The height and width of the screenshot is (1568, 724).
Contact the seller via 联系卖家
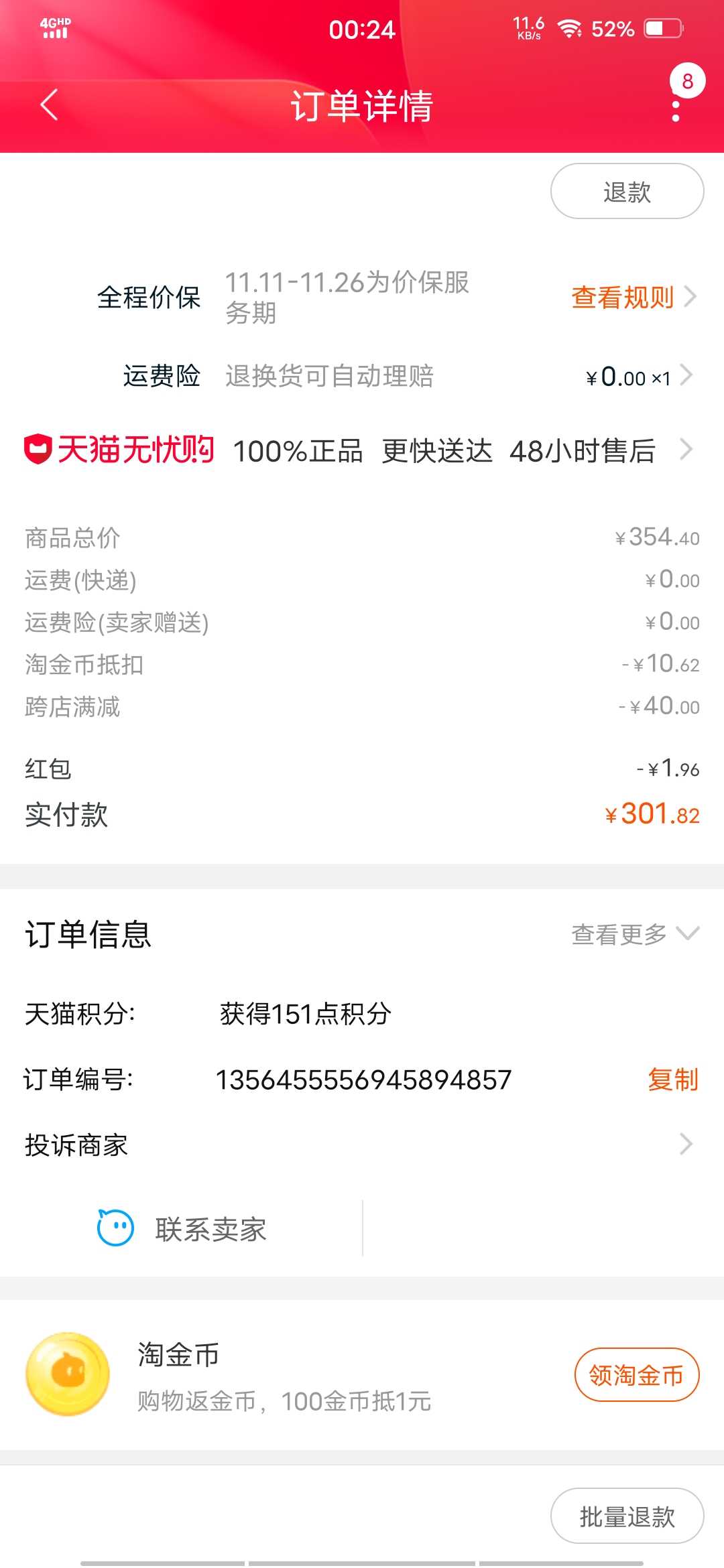182,1228
